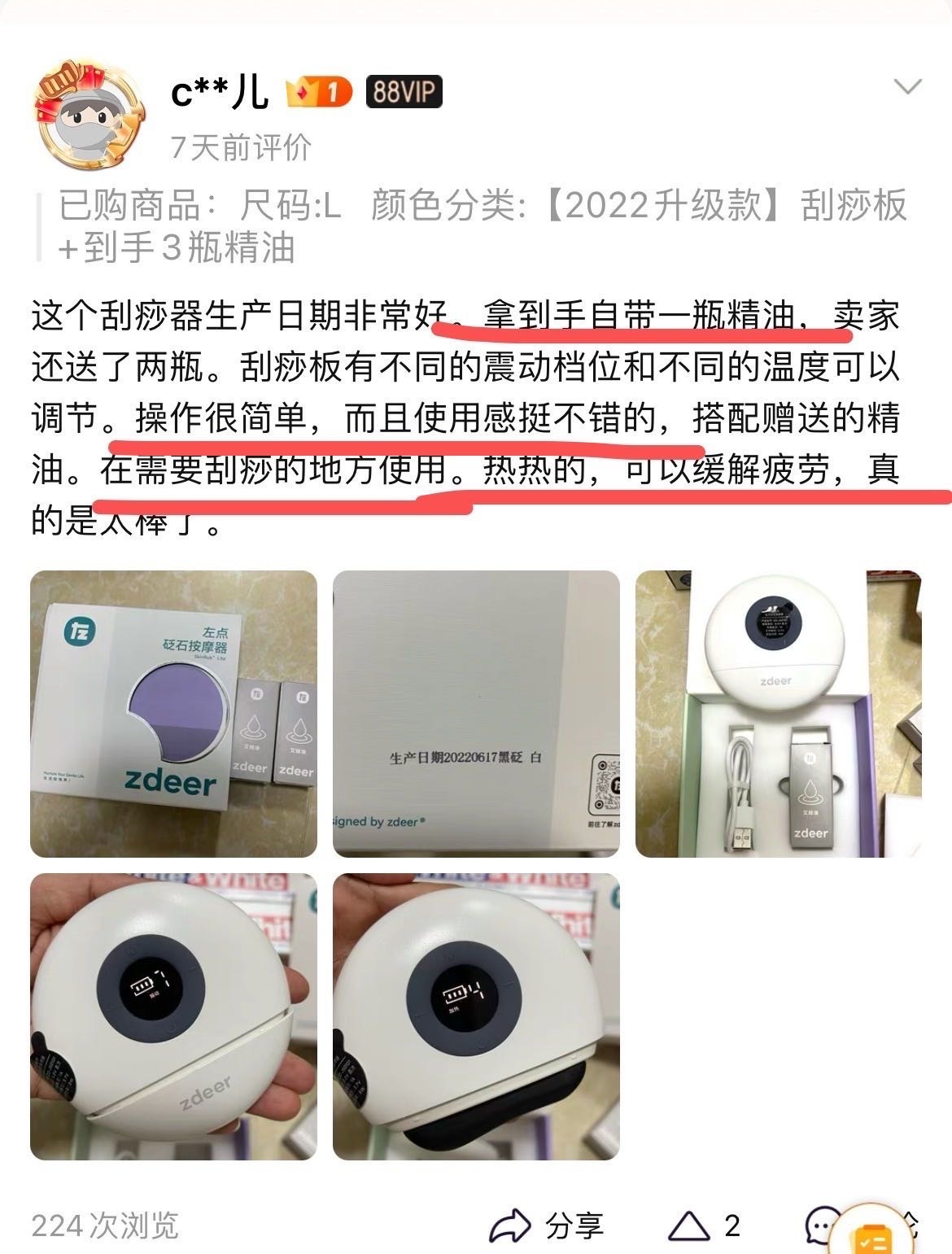The height and width of the screenshot is (1254, 952).
Task: Open the unboxed device with cable photo
Action: pos(778,714)
